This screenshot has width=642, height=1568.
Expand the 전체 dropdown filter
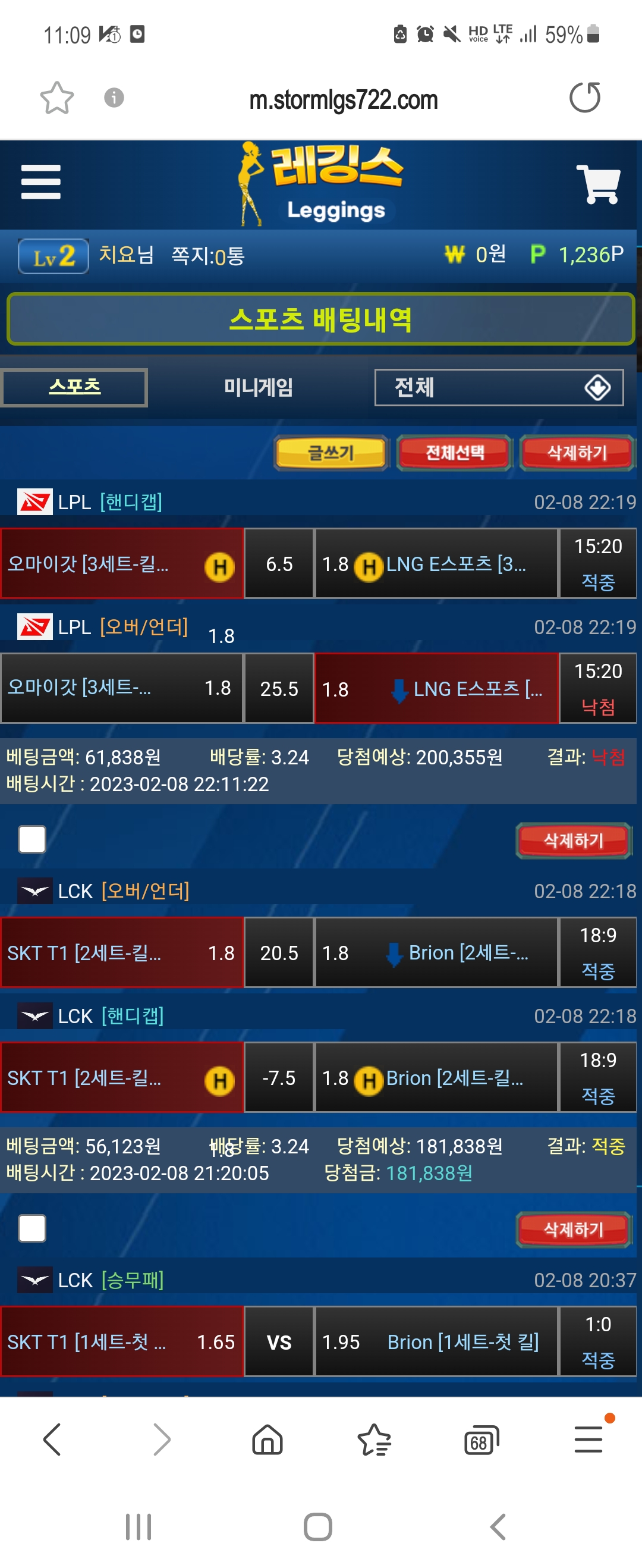coord(498,388)
